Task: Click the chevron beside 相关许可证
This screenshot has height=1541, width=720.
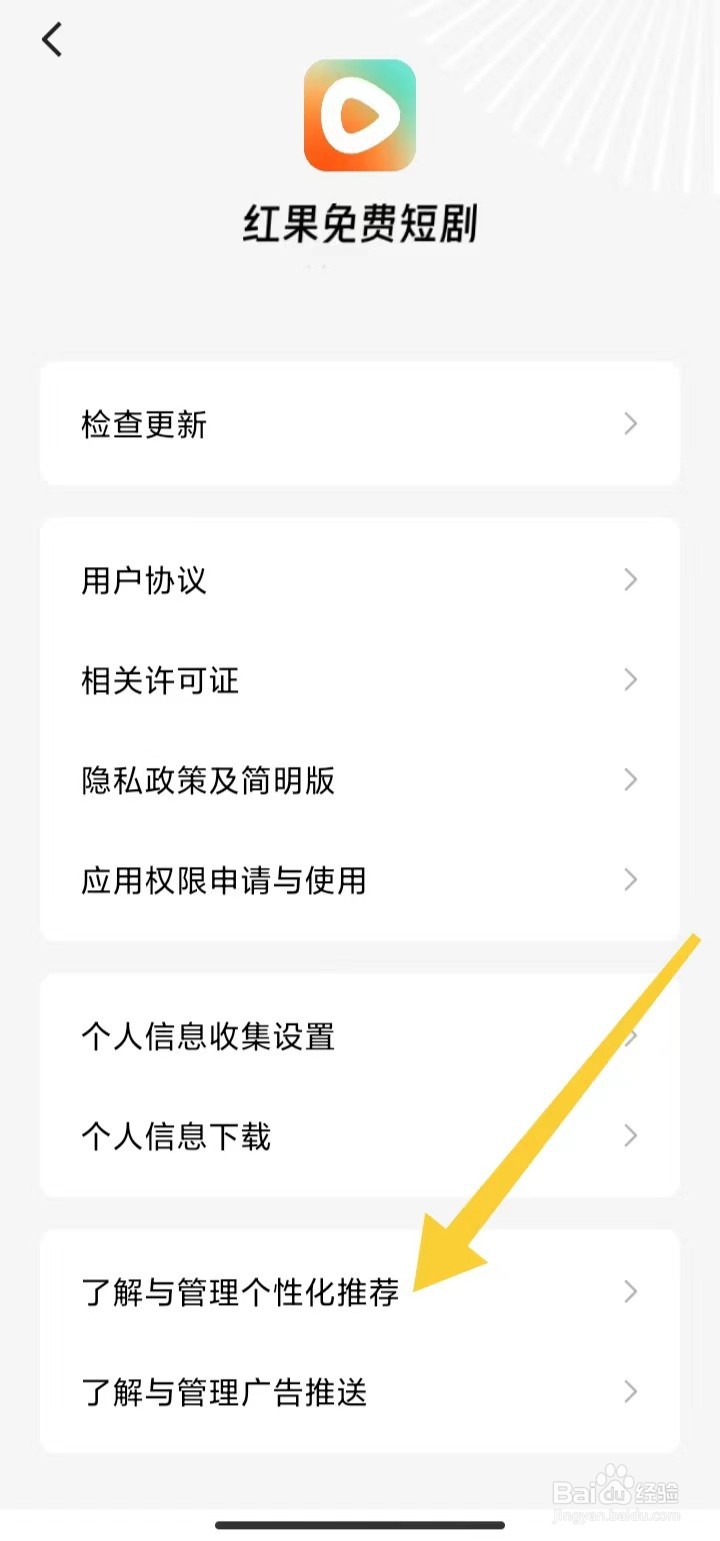Action: (x=630, y=680)
